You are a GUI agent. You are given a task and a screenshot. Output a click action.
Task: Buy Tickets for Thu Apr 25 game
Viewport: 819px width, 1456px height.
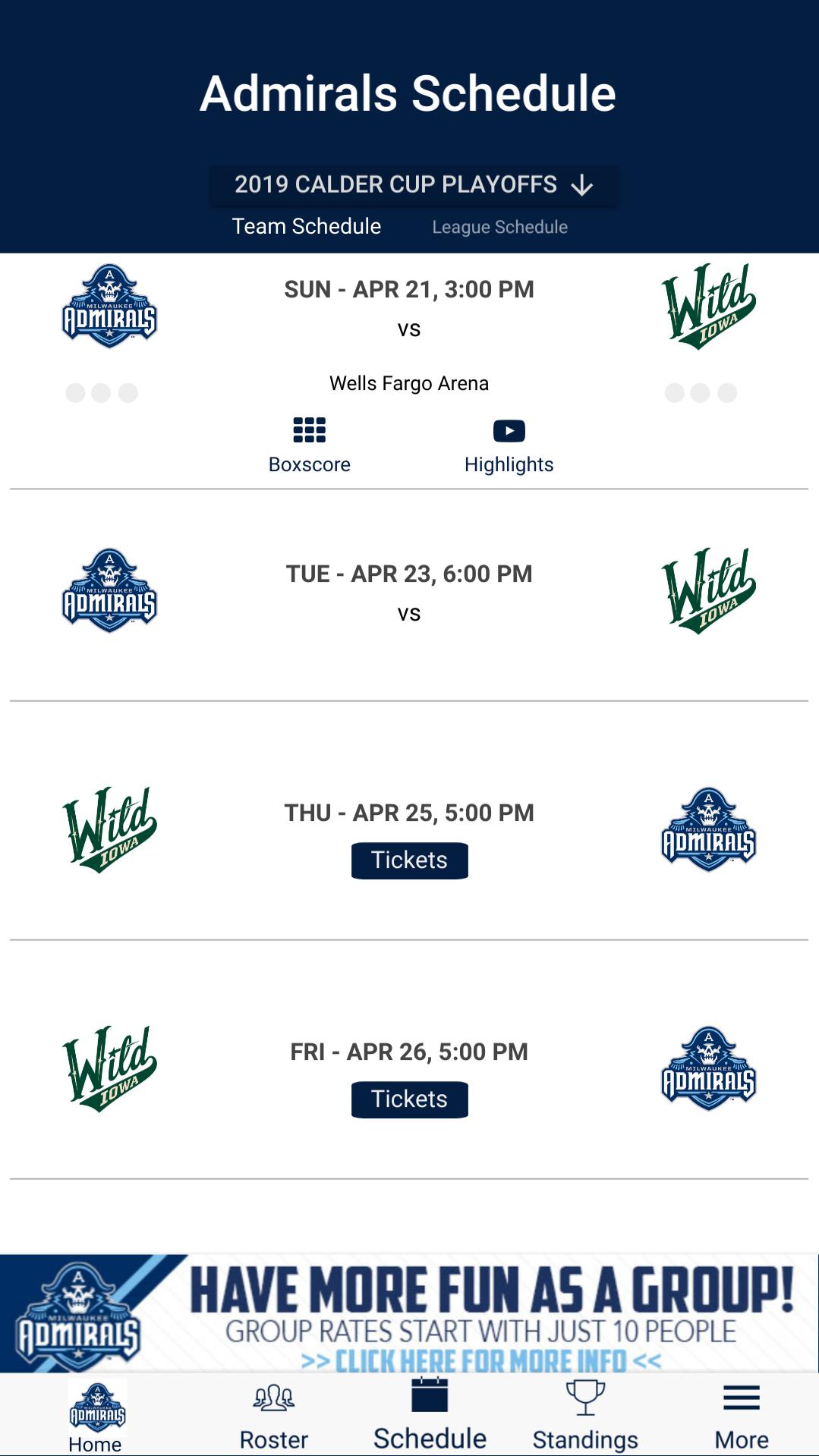click(409, 860)
